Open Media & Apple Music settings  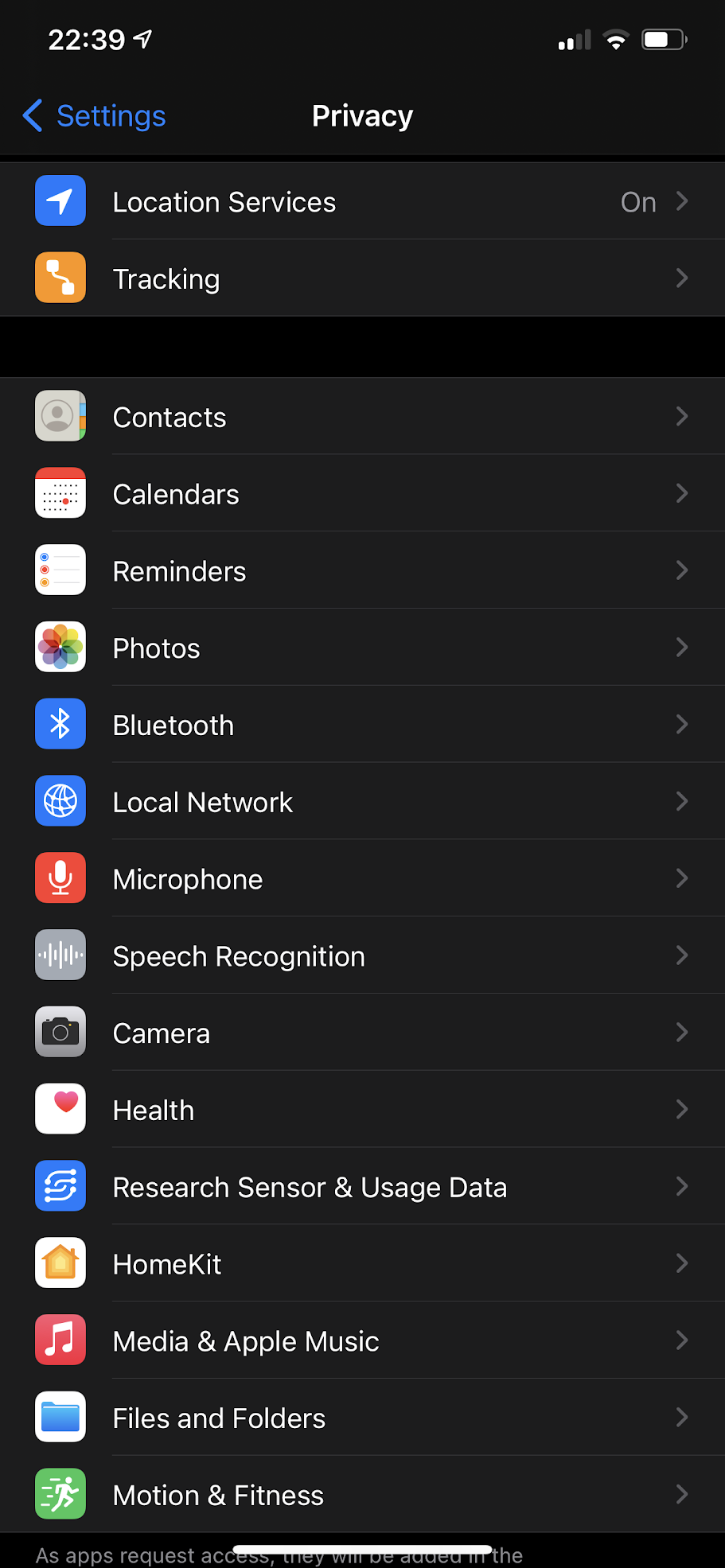[x=362, y=1341]
